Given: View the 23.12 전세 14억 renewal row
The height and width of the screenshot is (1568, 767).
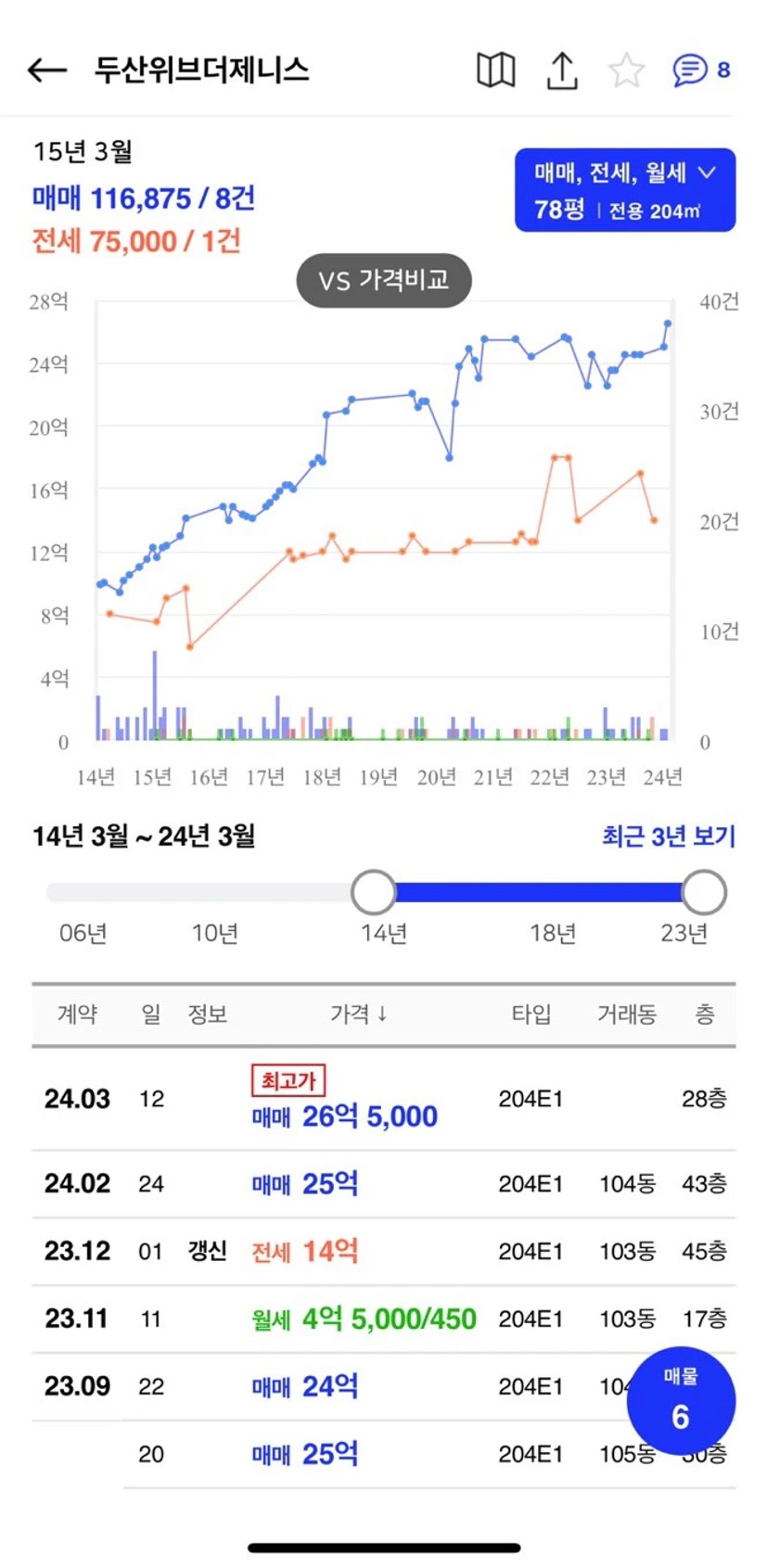Looking at the screenshot, I should 384,1252.
